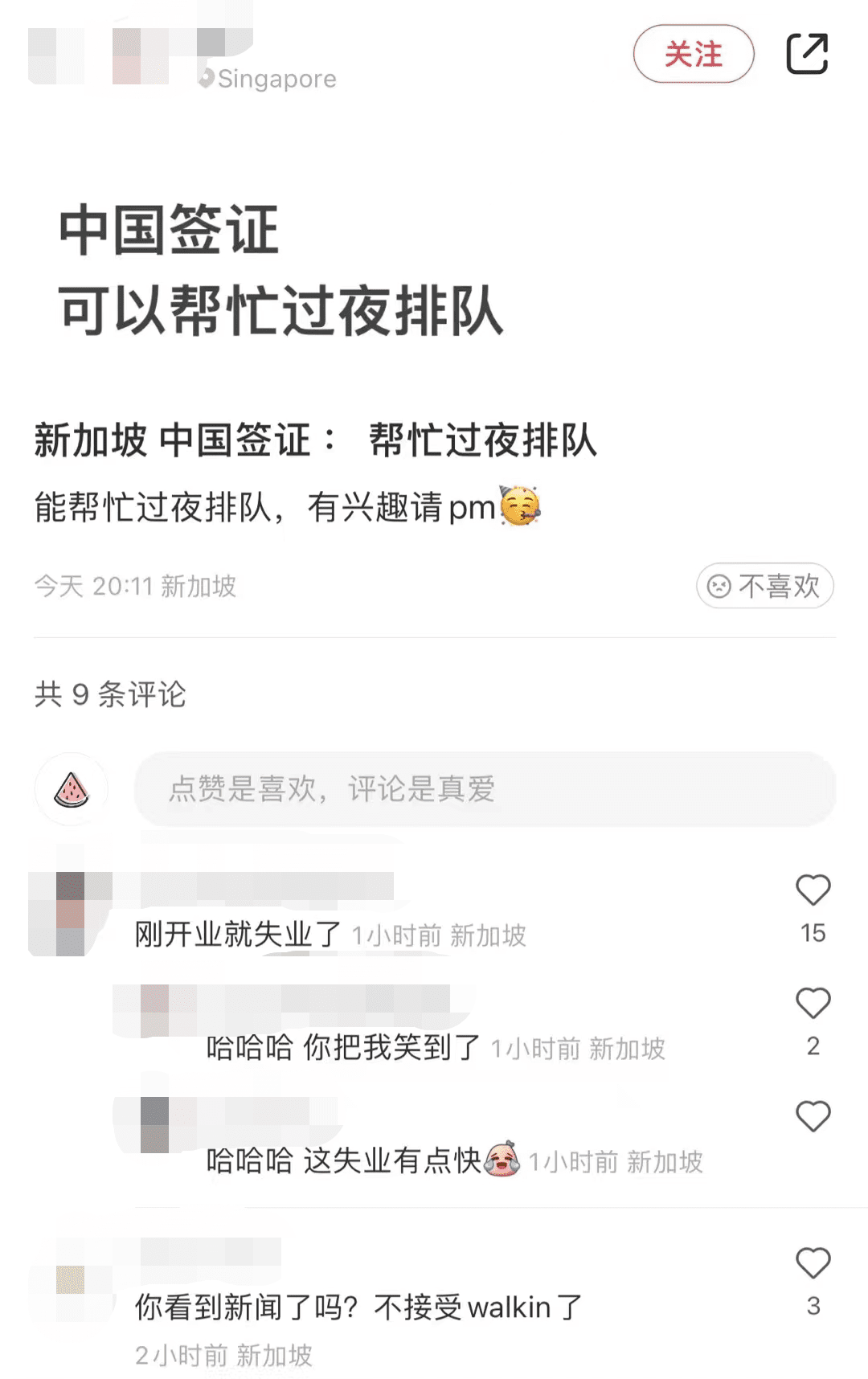Open the avatar of the 刚开业就失业了 commenter
Screen dimensions: 868x1379
(71, 914)
